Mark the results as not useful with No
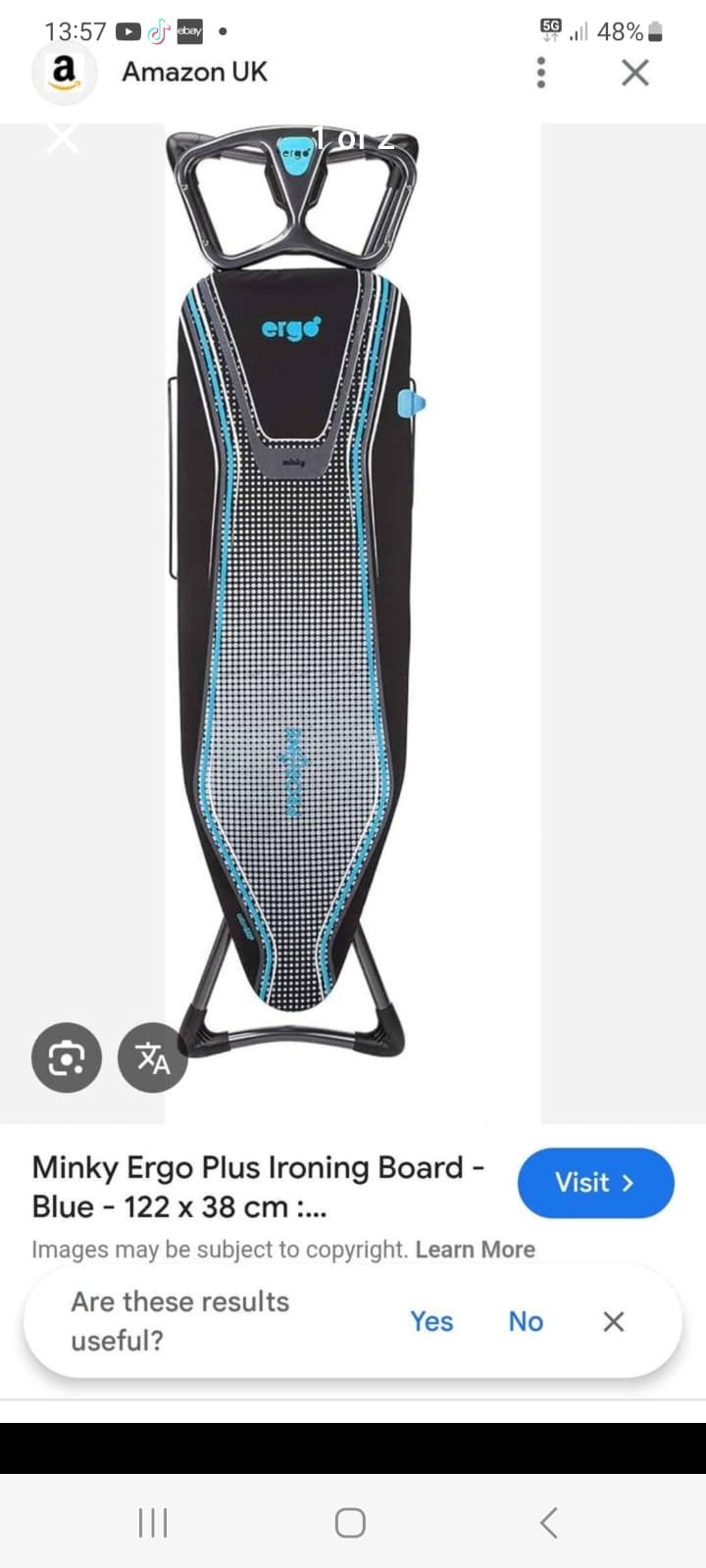This screenshot has width=706, height=1568. click(x=525, y=1321)
